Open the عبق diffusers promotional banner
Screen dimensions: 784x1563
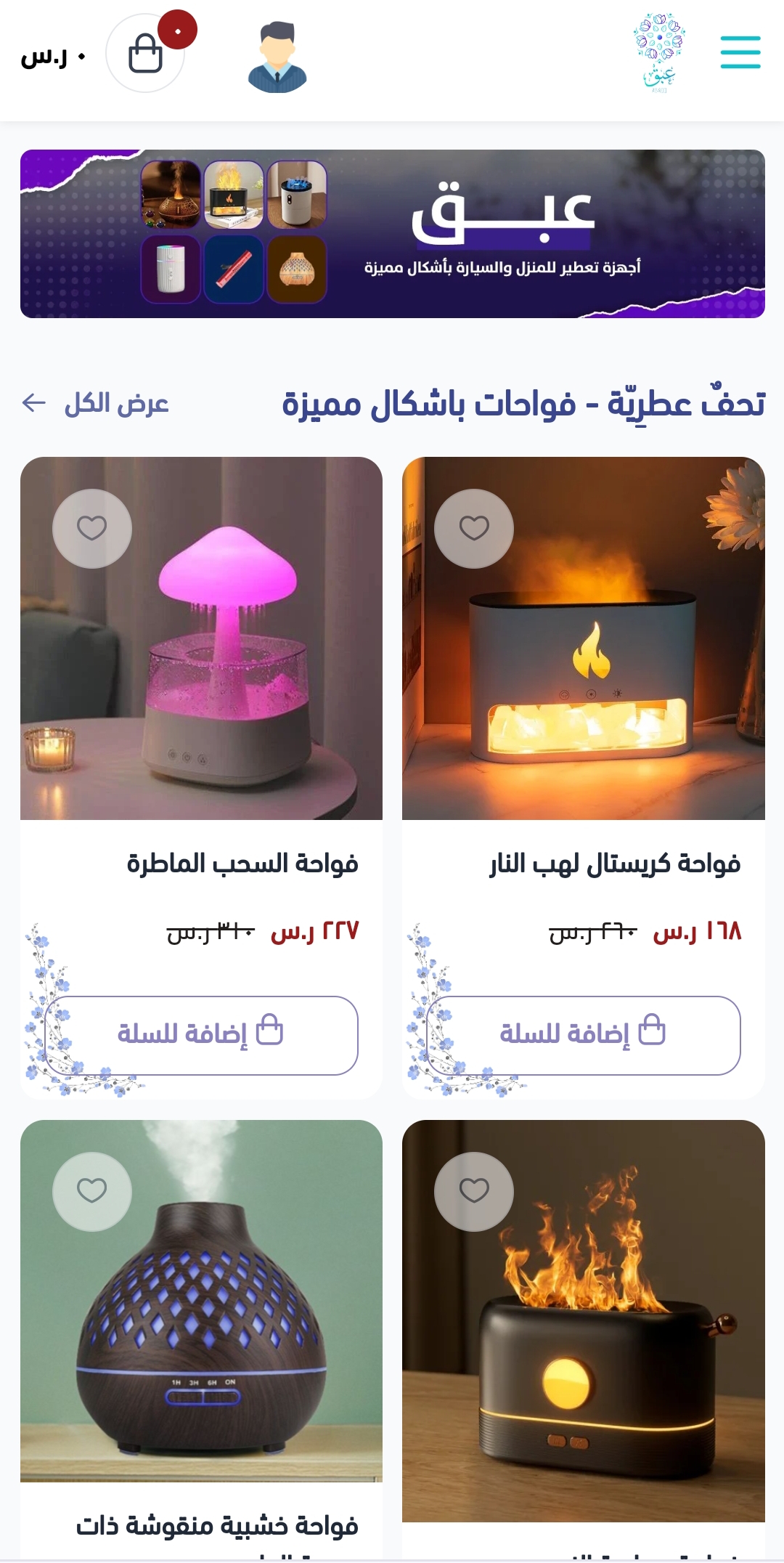click(x=392, y=234)
